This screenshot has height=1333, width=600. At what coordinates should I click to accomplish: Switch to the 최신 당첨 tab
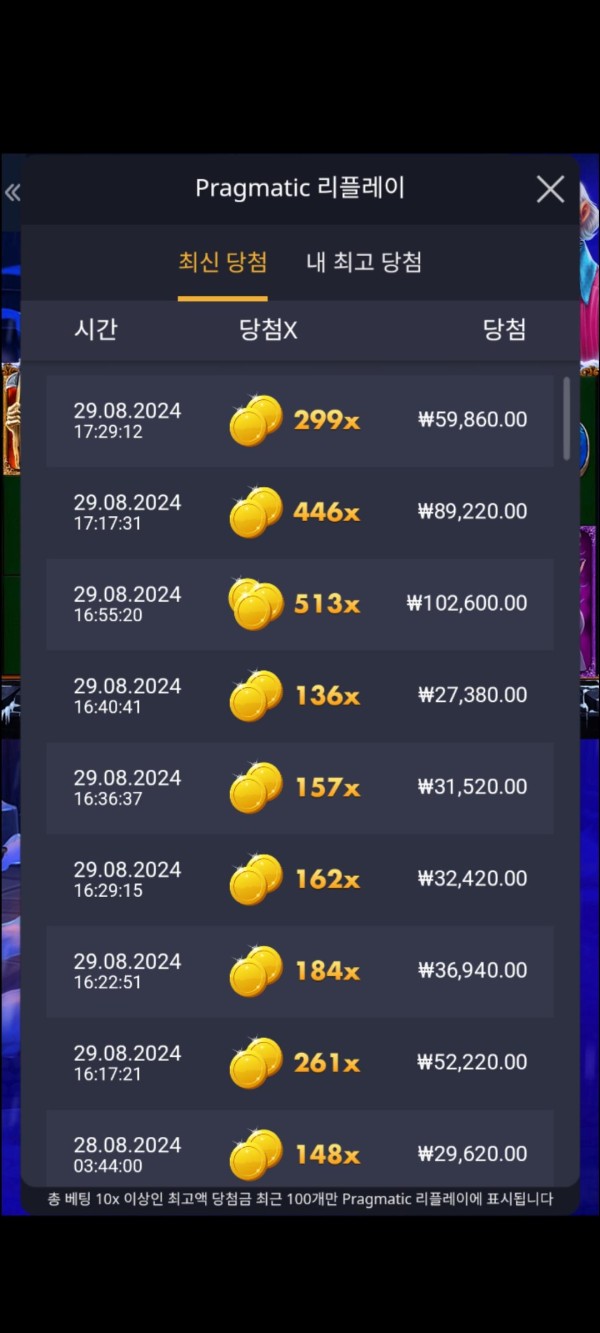click(x=222, y=263)
